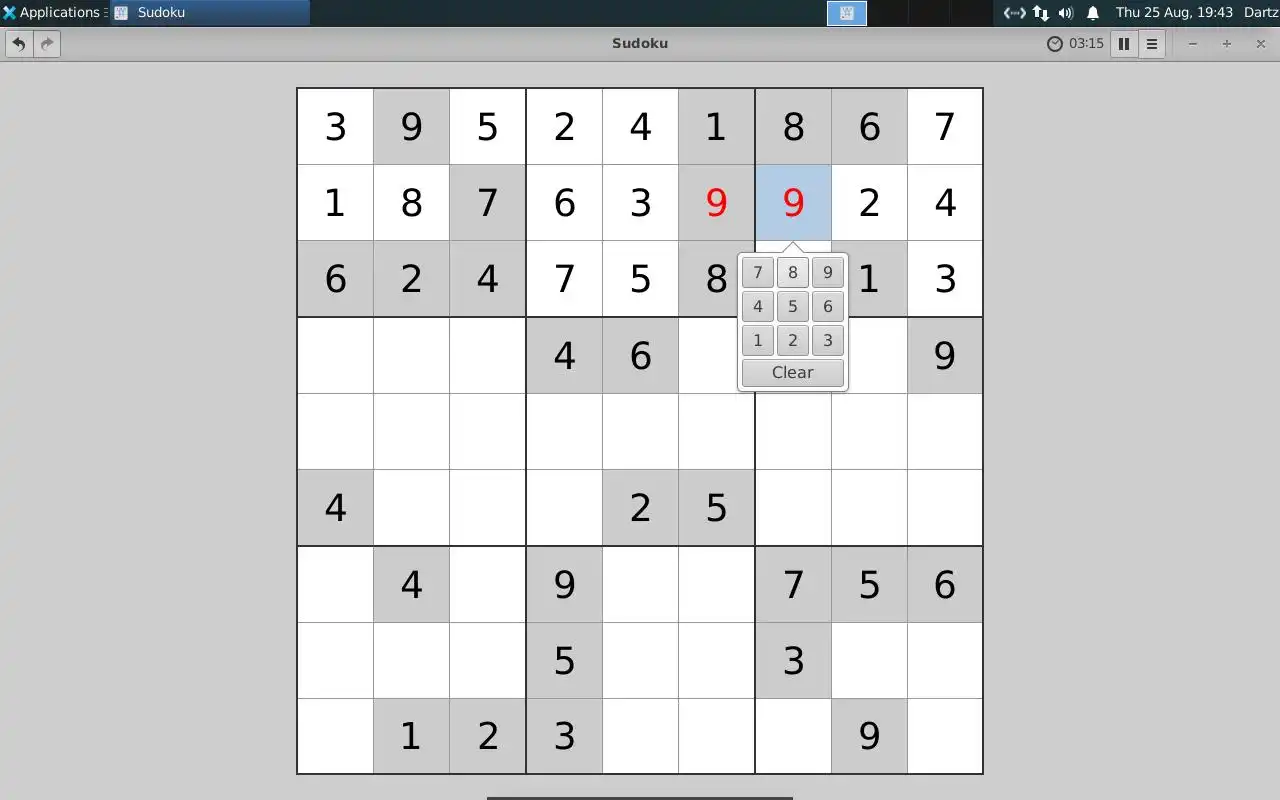Screen dimensions: 1280x800
Task: Minimize the Sudoku window
Action: [1192, 44]
